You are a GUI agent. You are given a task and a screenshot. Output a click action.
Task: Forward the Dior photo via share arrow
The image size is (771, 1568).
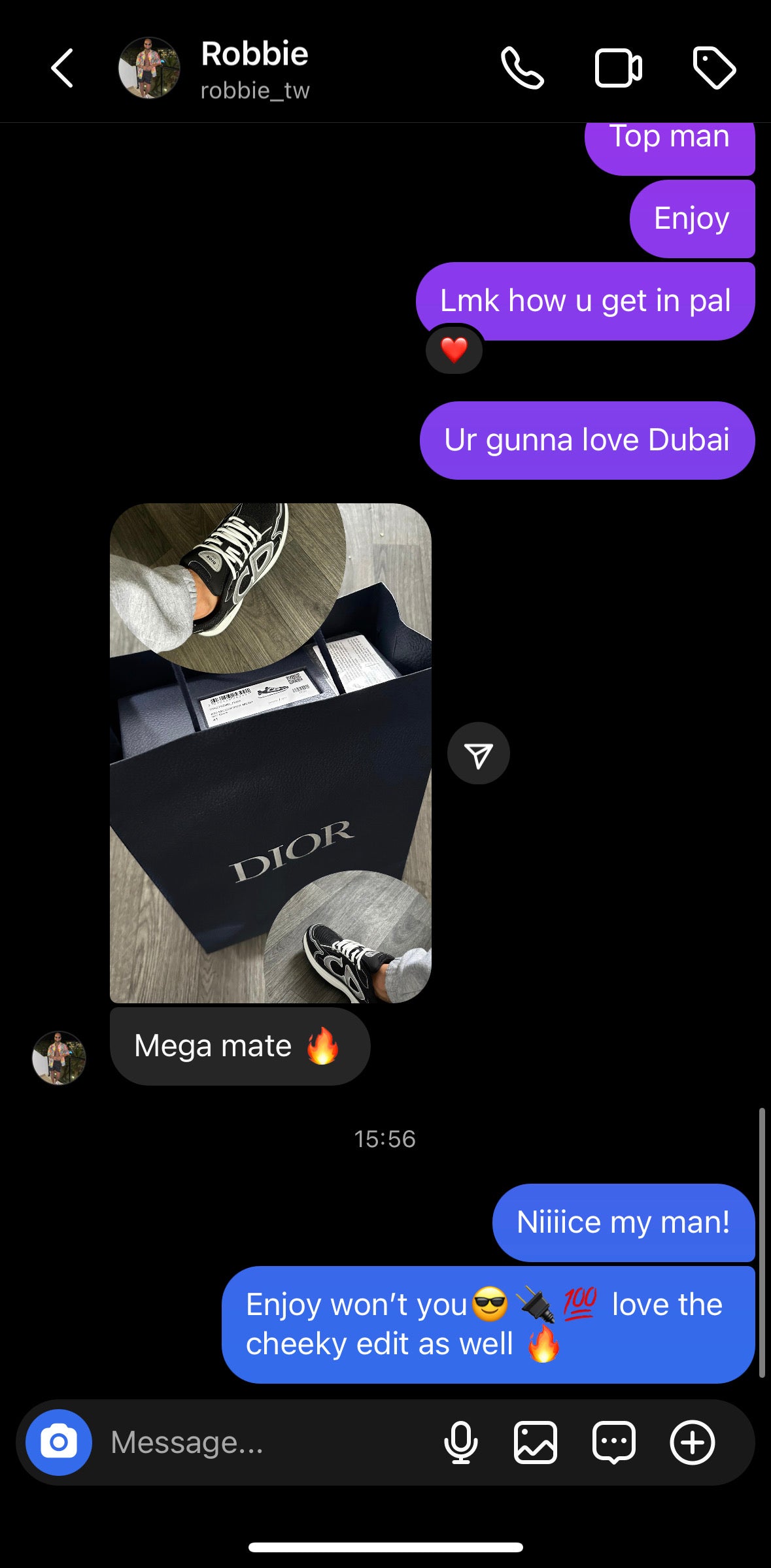[x=478, y=754]
